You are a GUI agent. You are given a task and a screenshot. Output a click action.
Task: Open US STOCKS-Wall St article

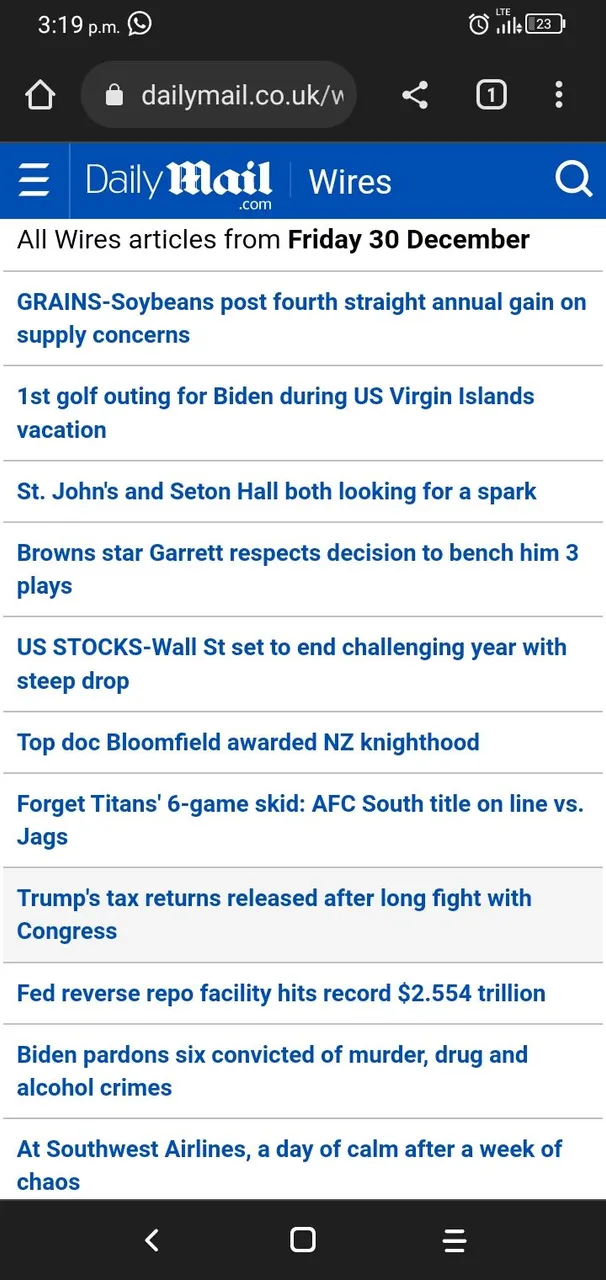(291, 663)
